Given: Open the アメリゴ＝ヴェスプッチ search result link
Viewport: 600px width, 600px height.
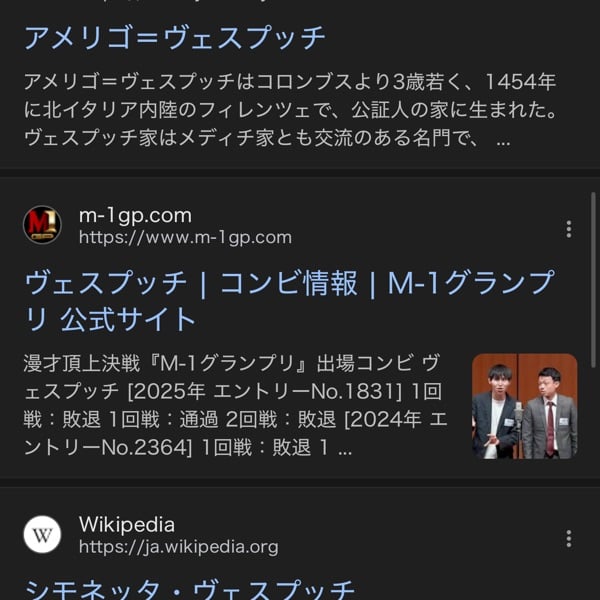Looking at the screenshot, I should tap(175, 38).
